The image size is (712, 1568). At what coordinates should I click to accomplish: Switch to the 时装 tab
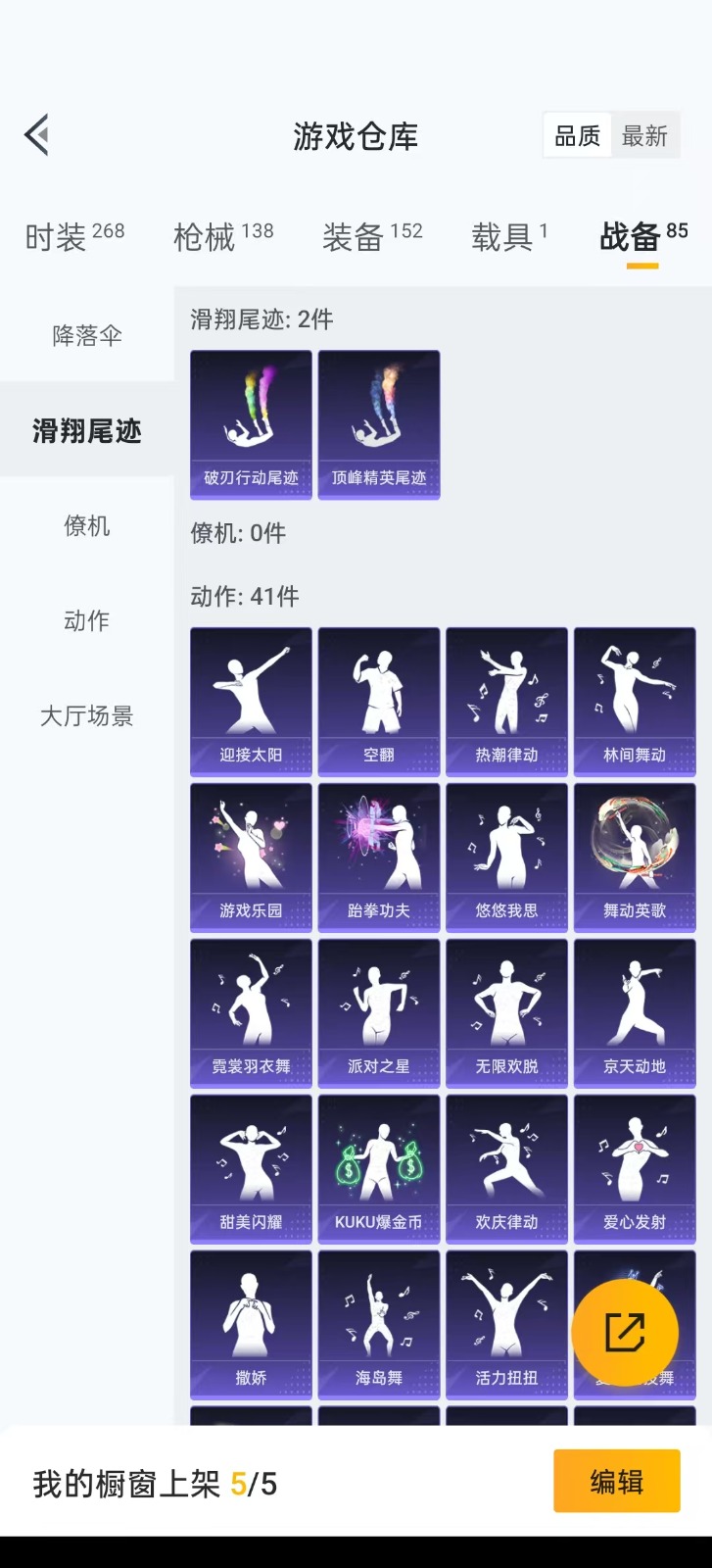coord(74,236)
